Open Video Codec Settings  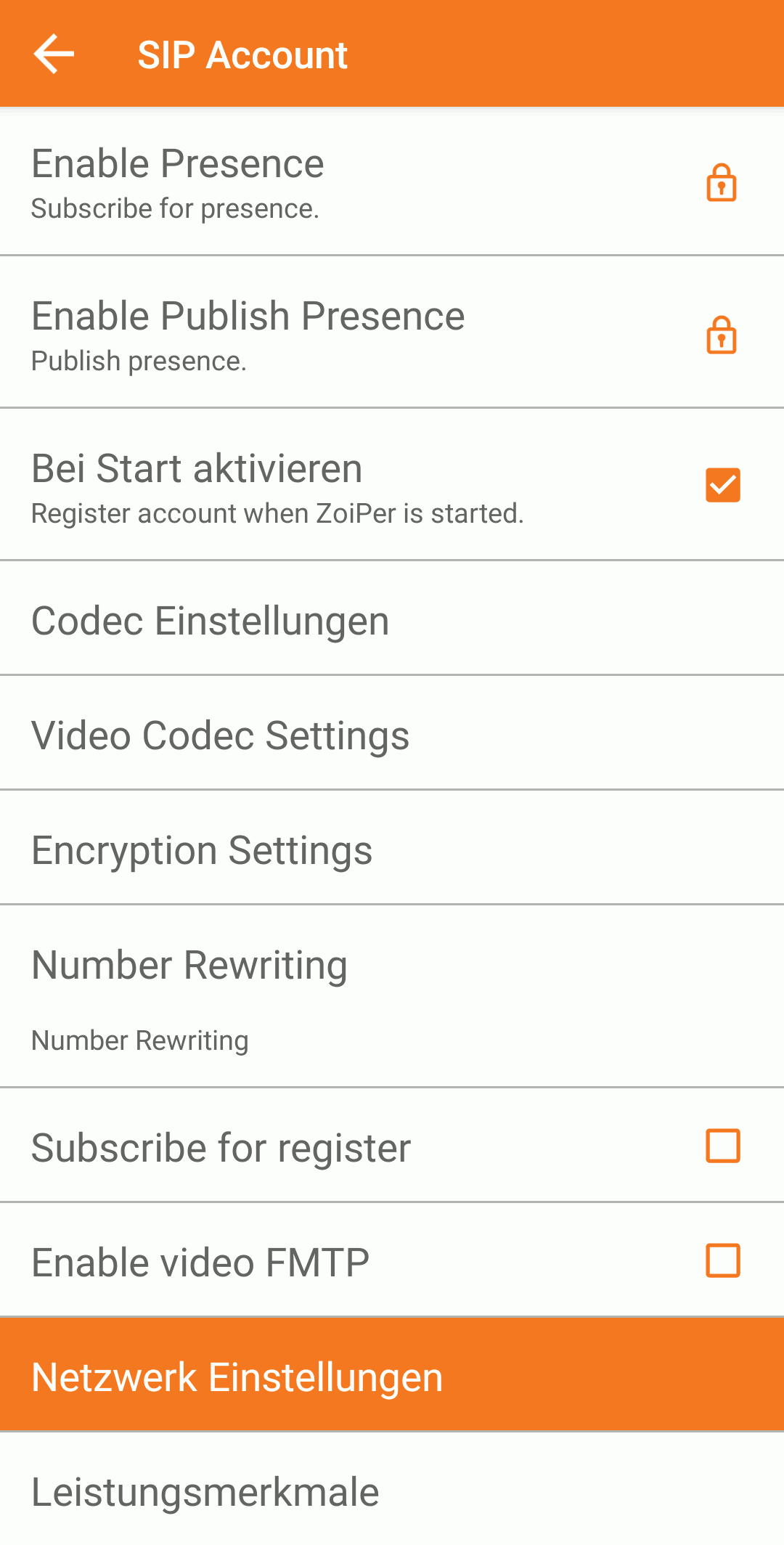point(392,735)
